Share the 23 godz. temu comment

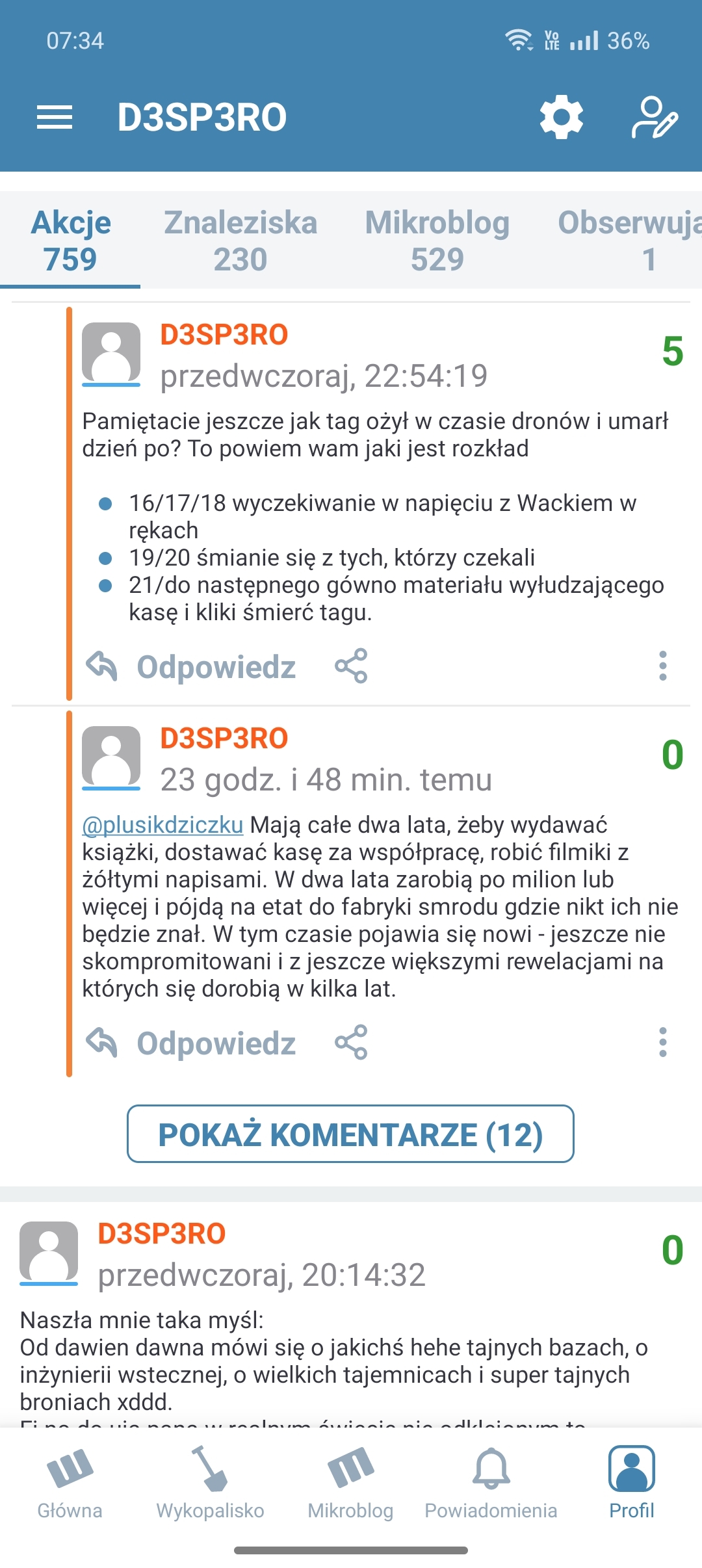pos(351,1042)
